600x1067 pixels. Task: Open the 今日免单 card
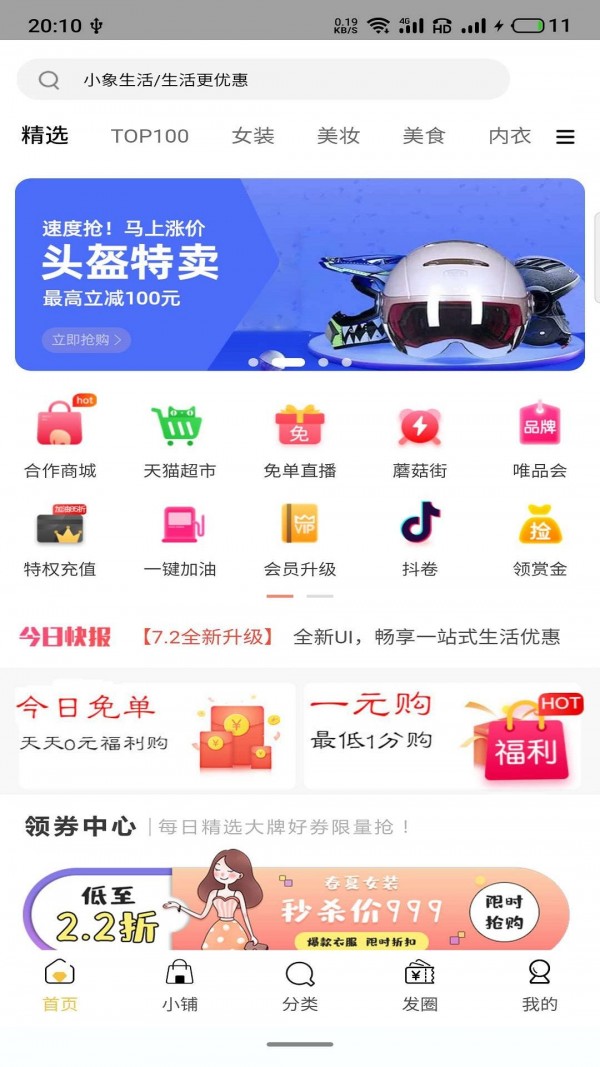click(156, 736)
